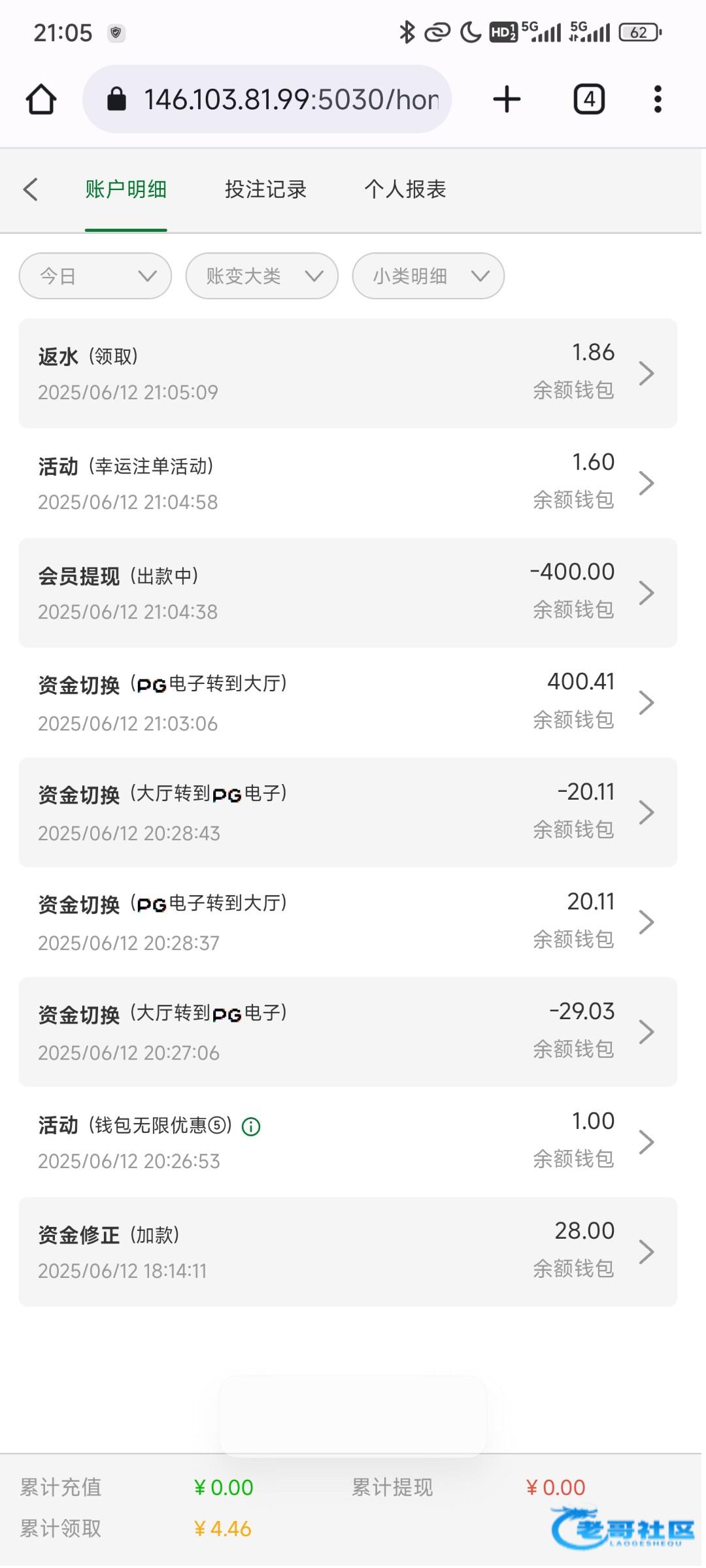Open the 会员提现 -400.00 record

point(348,593)
